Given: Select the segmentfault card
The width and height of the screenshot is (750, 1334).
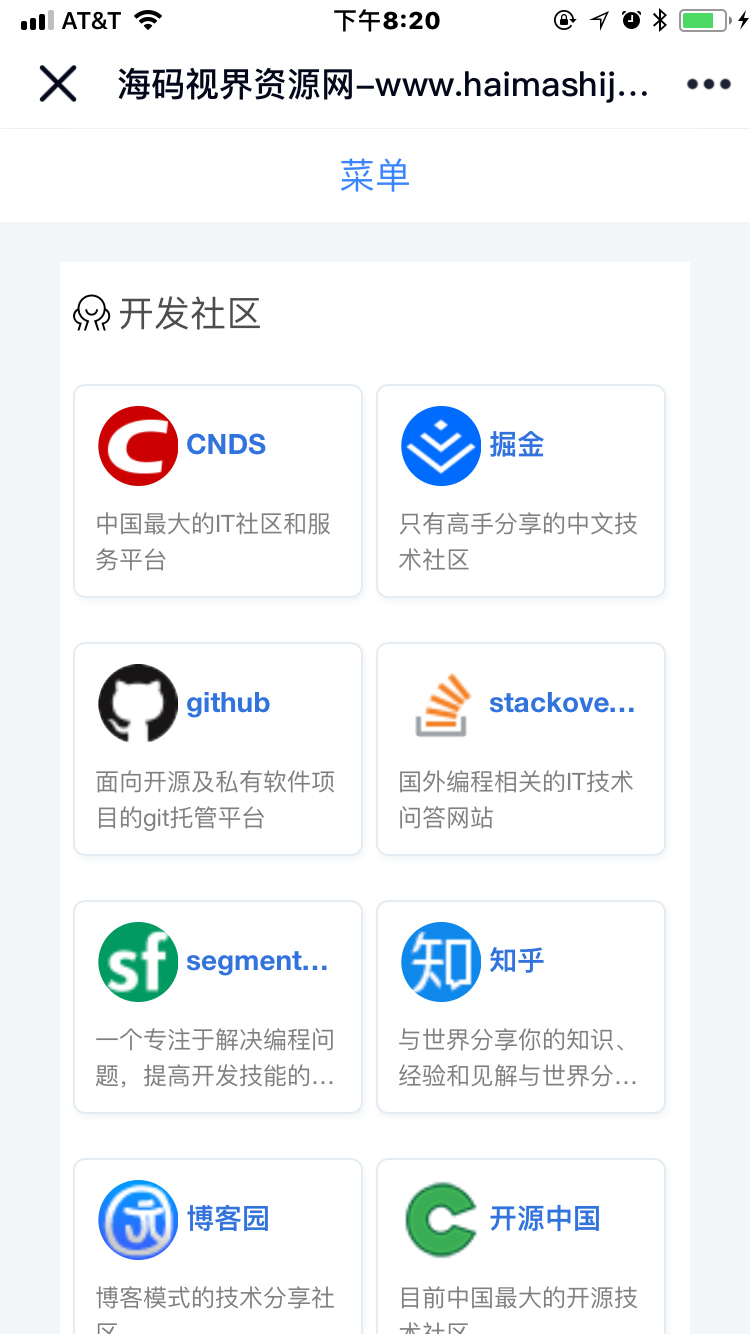Looking at the screenshot, I should coord(218,1007).
